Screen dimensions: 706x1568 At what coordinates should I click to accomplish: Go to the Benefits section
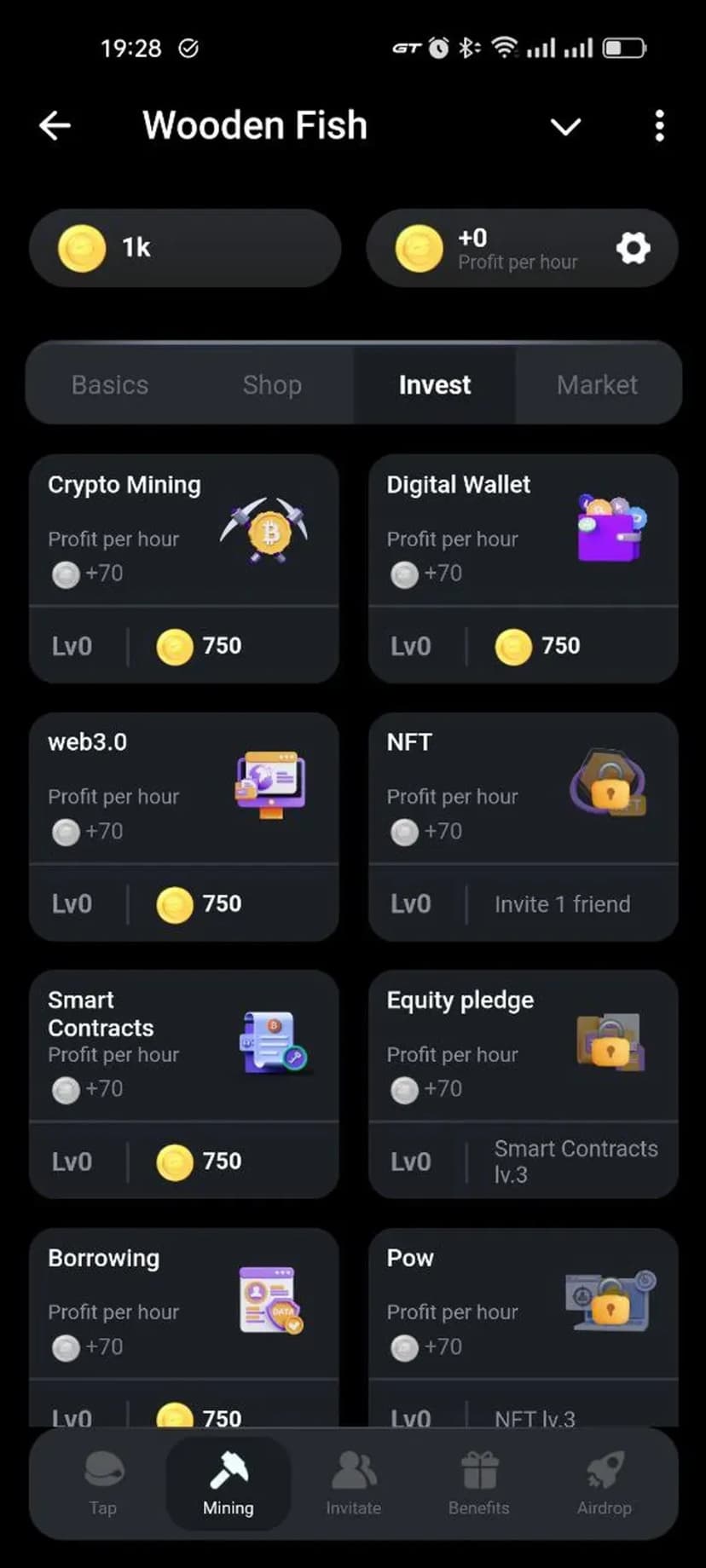(x=478, y=1484)
